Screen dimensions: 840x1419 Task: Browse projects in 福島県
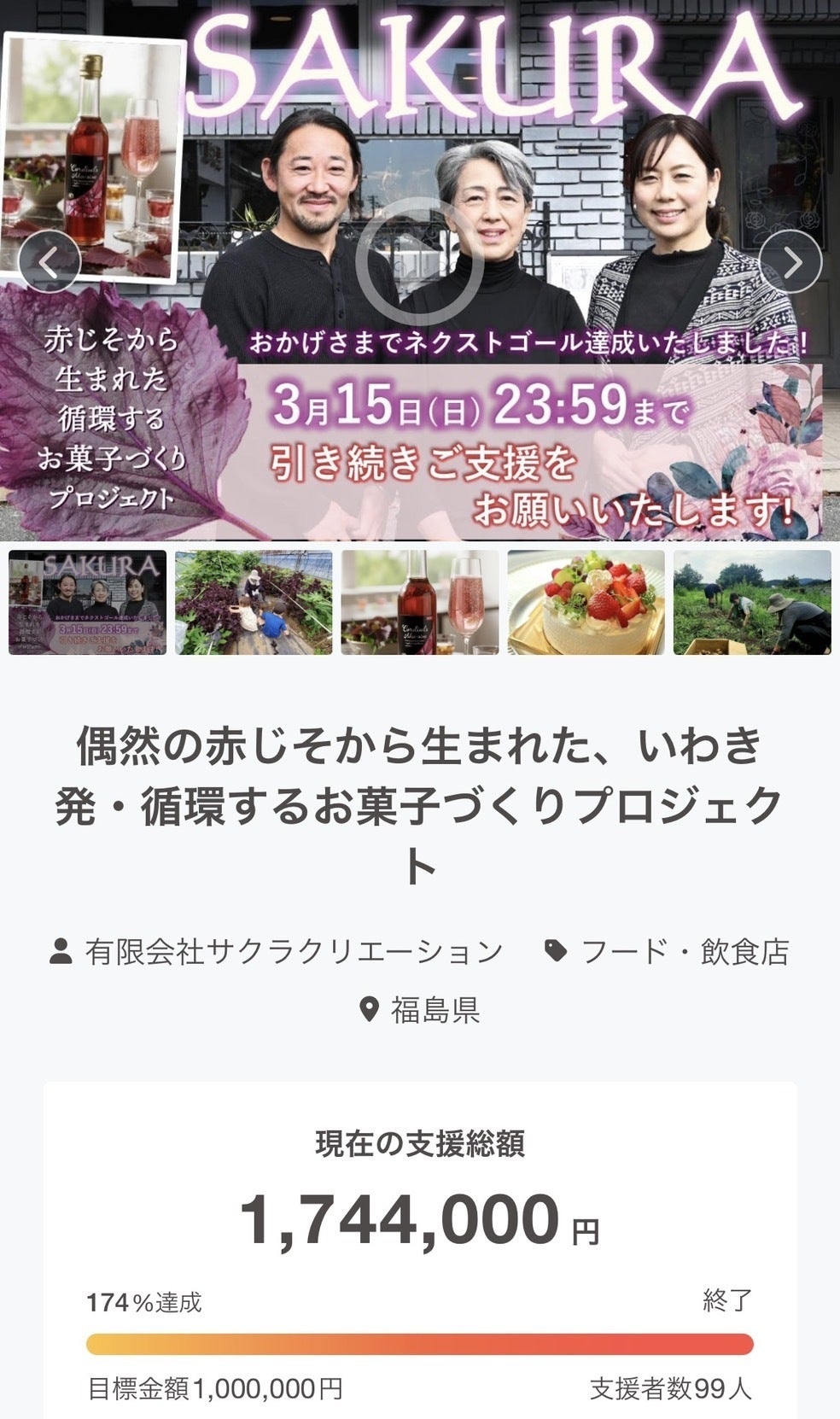click(x=435, y=1009)
